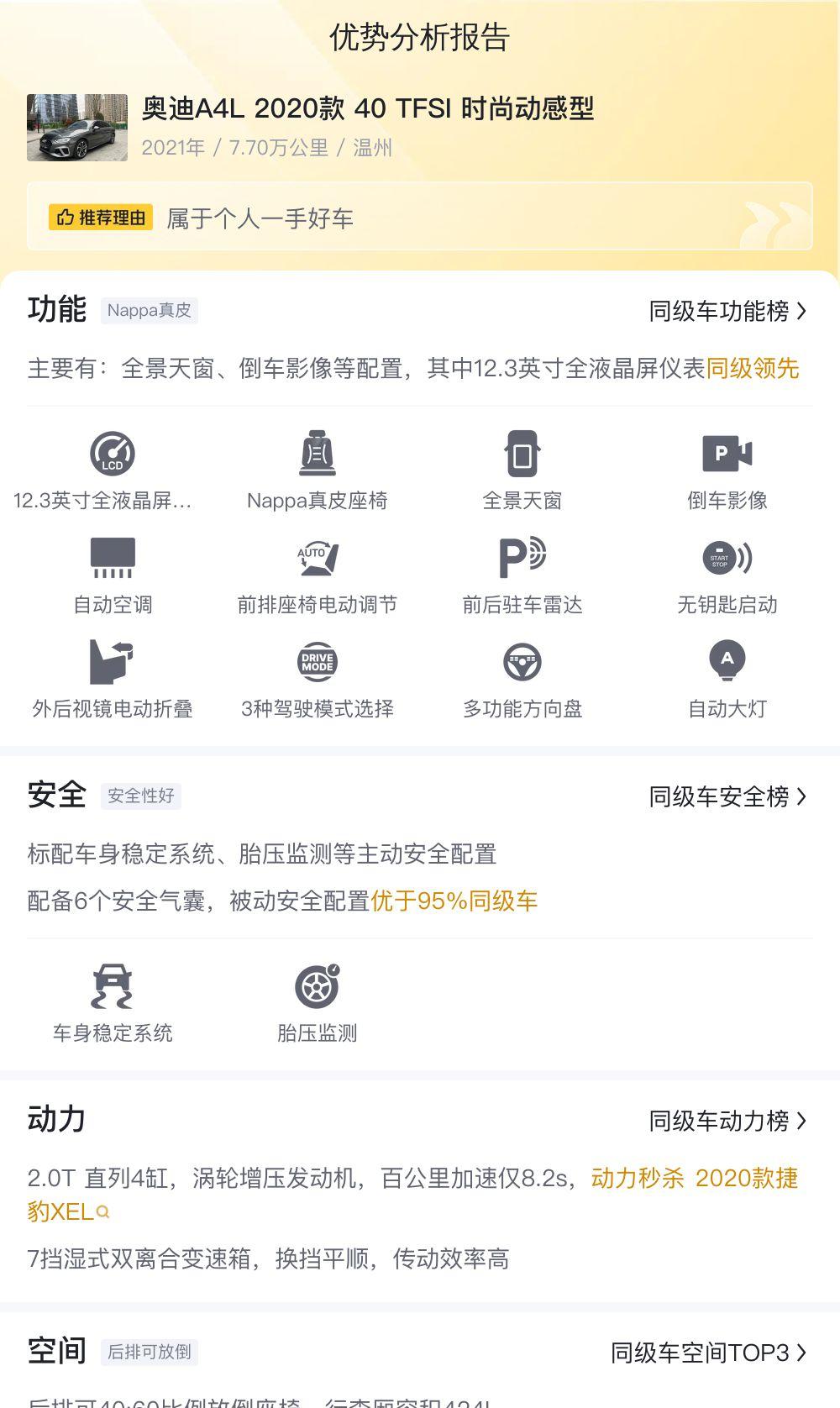
Task: Tap the 动力秒杀 2020款捷豹XEL comparison link
Action: (x=694, y=1179)
